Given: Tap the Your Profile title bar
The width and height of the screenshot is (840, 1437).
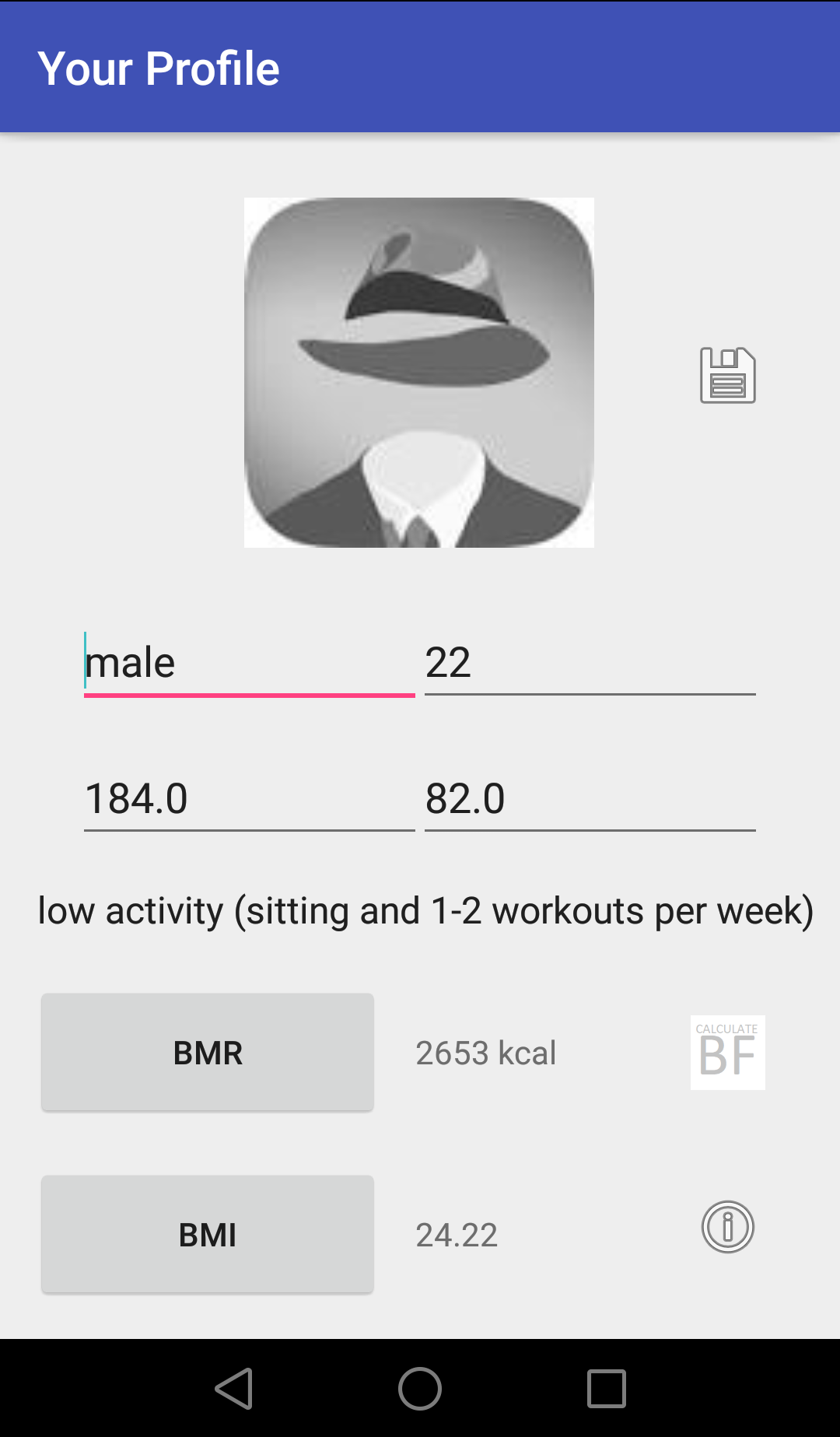Looking at the screenshot, I should [x=159, y=68].
